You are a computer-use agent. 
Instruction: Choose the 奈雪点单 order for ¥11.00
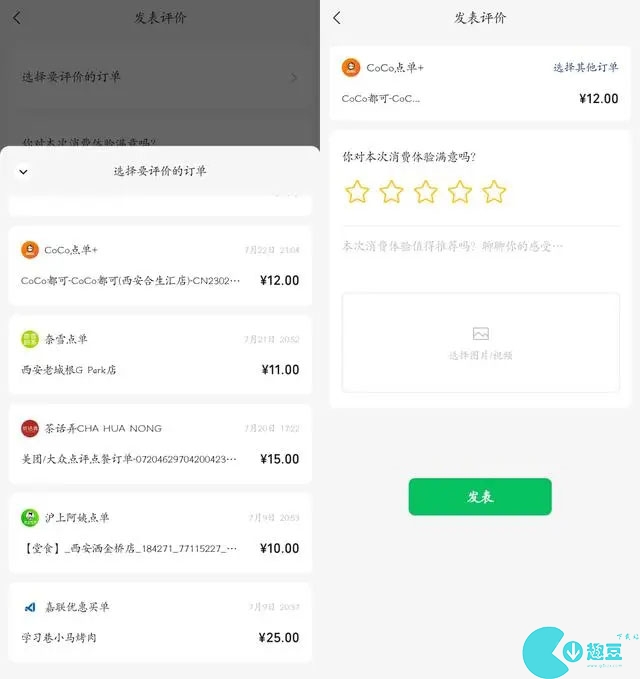click(x=160, y=354)
